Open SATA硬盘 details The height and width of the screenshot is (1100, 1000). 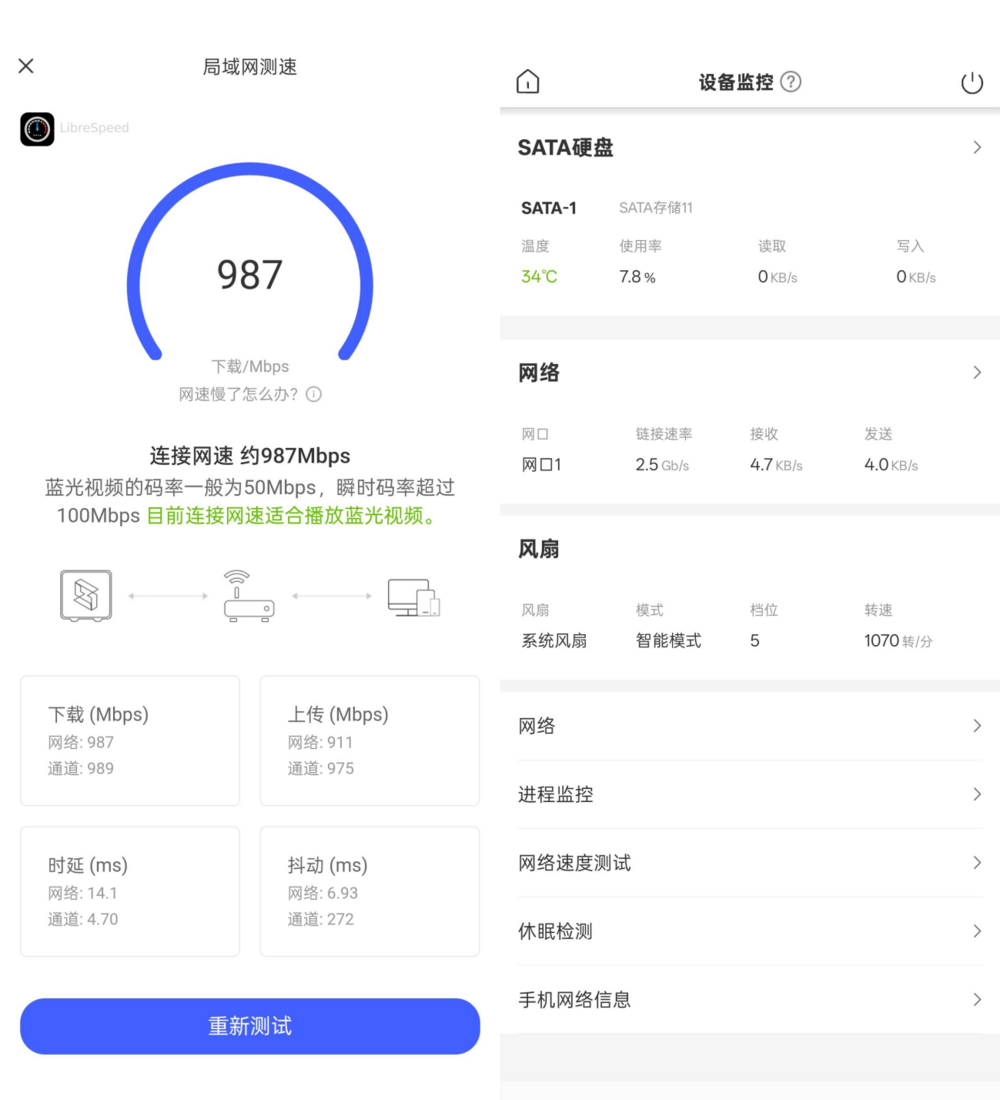pos(750,148)
